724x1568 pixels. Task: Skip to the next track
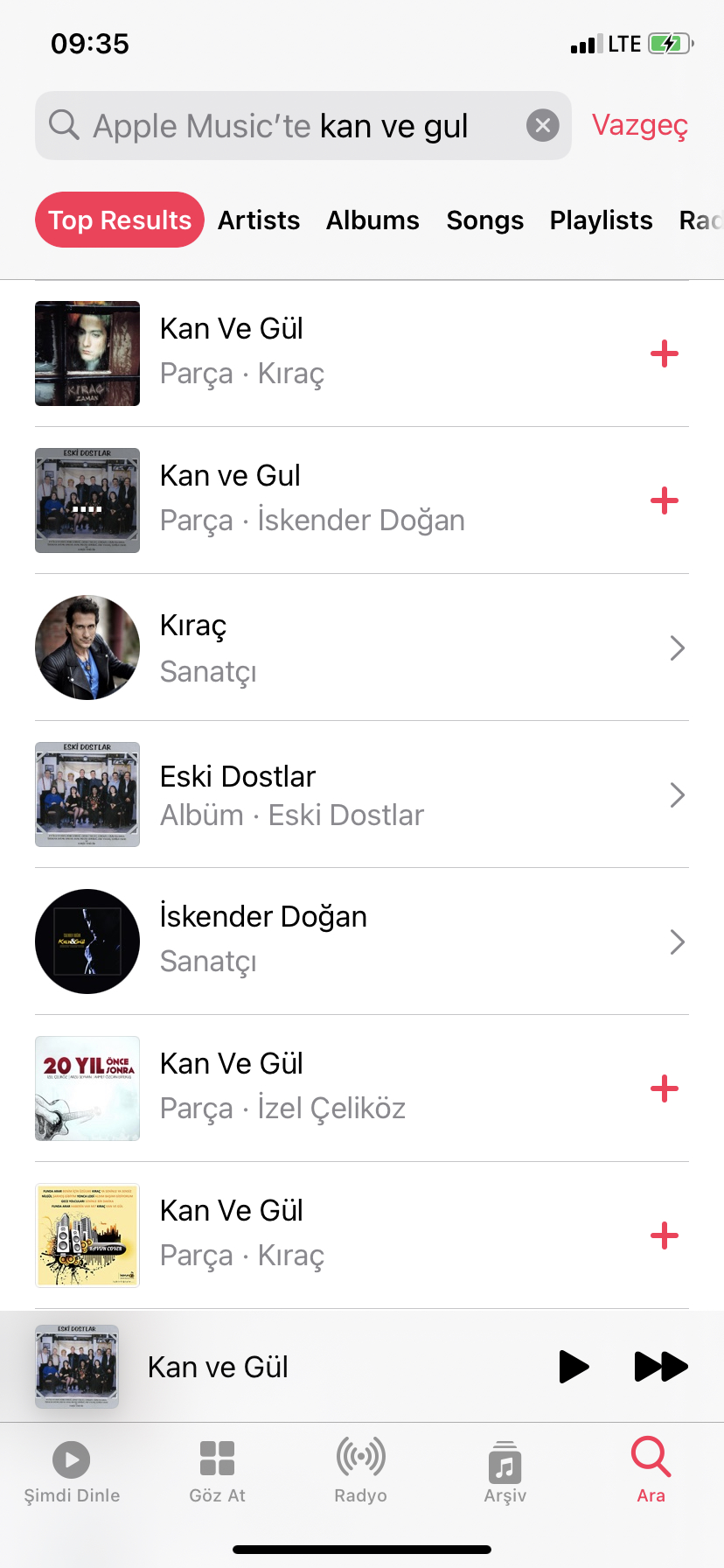coord(661,1366)
